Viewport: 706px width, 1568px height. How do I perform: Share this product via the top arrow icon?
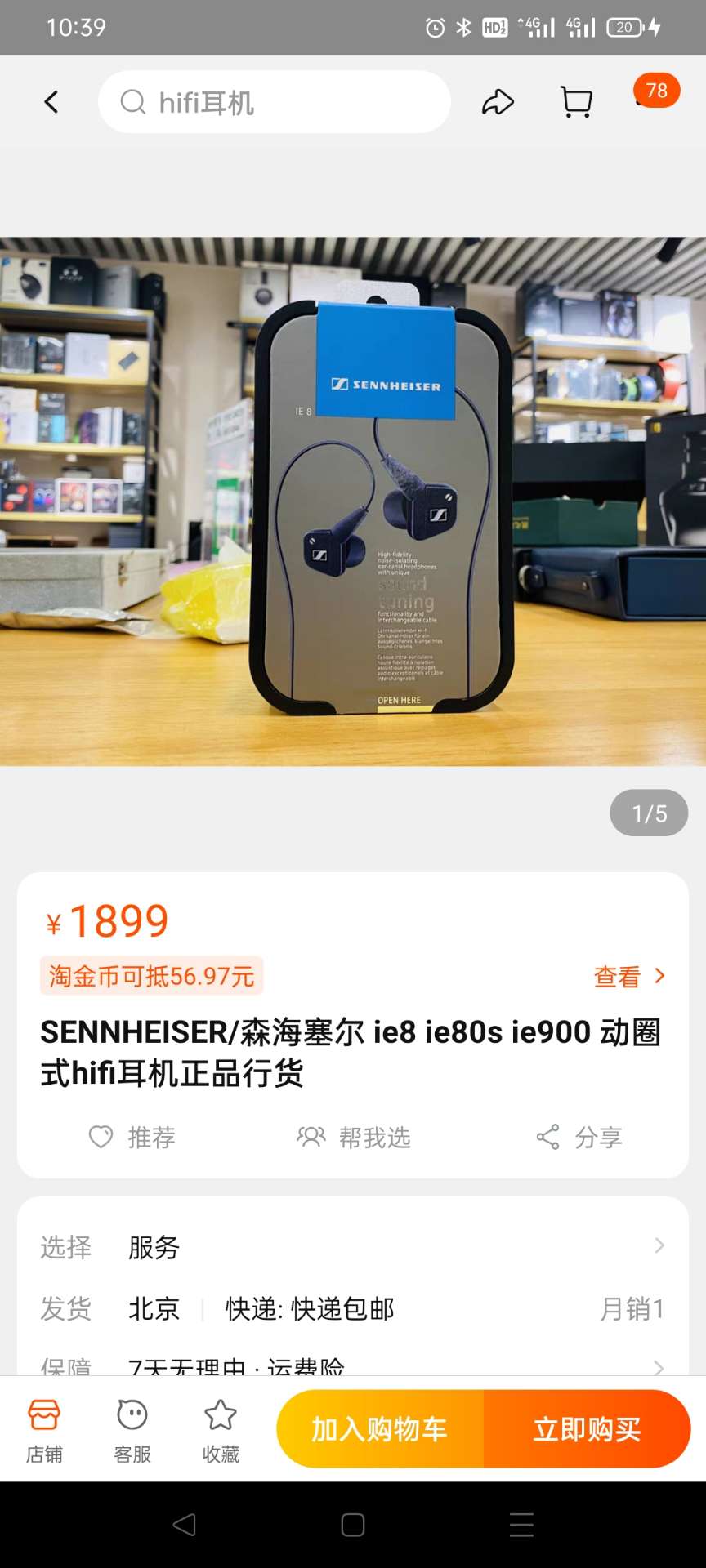click(498, 102)
